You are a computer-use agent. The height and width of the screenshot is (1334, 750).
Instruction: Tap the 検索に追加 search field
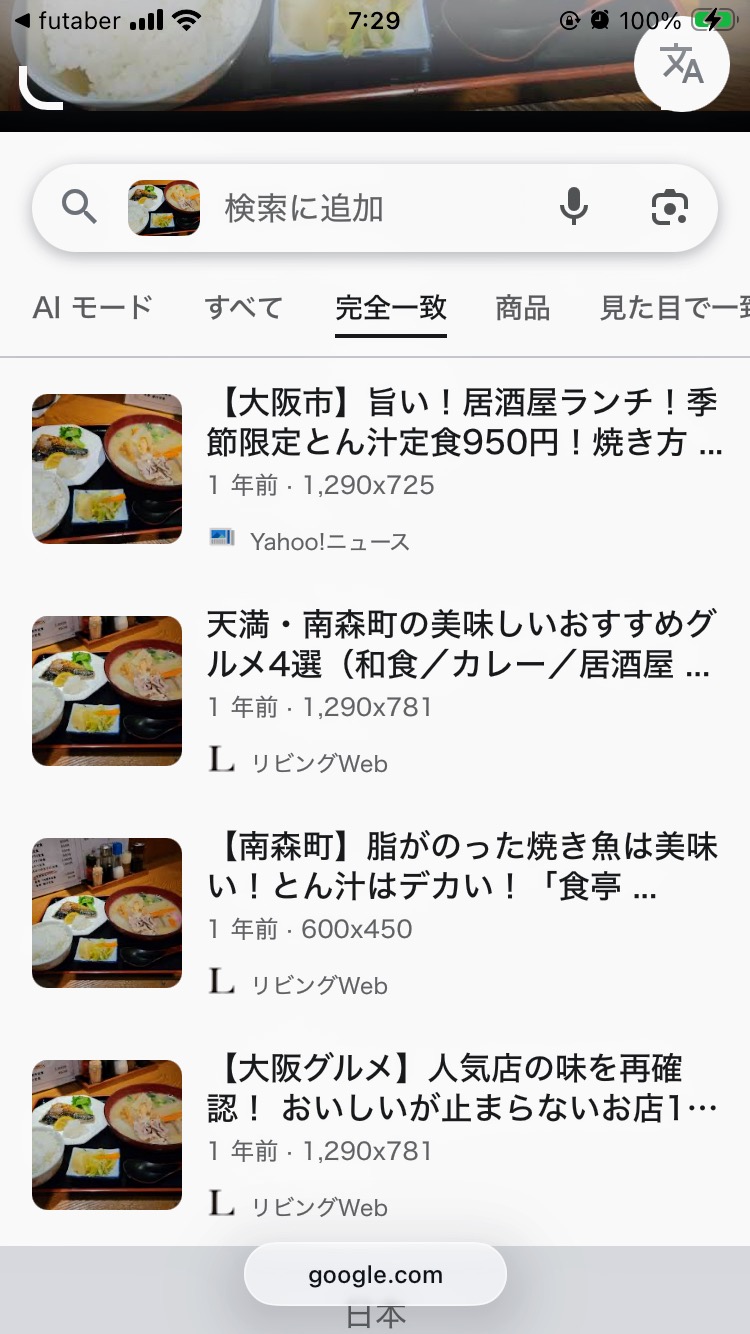tap(380, 209)
